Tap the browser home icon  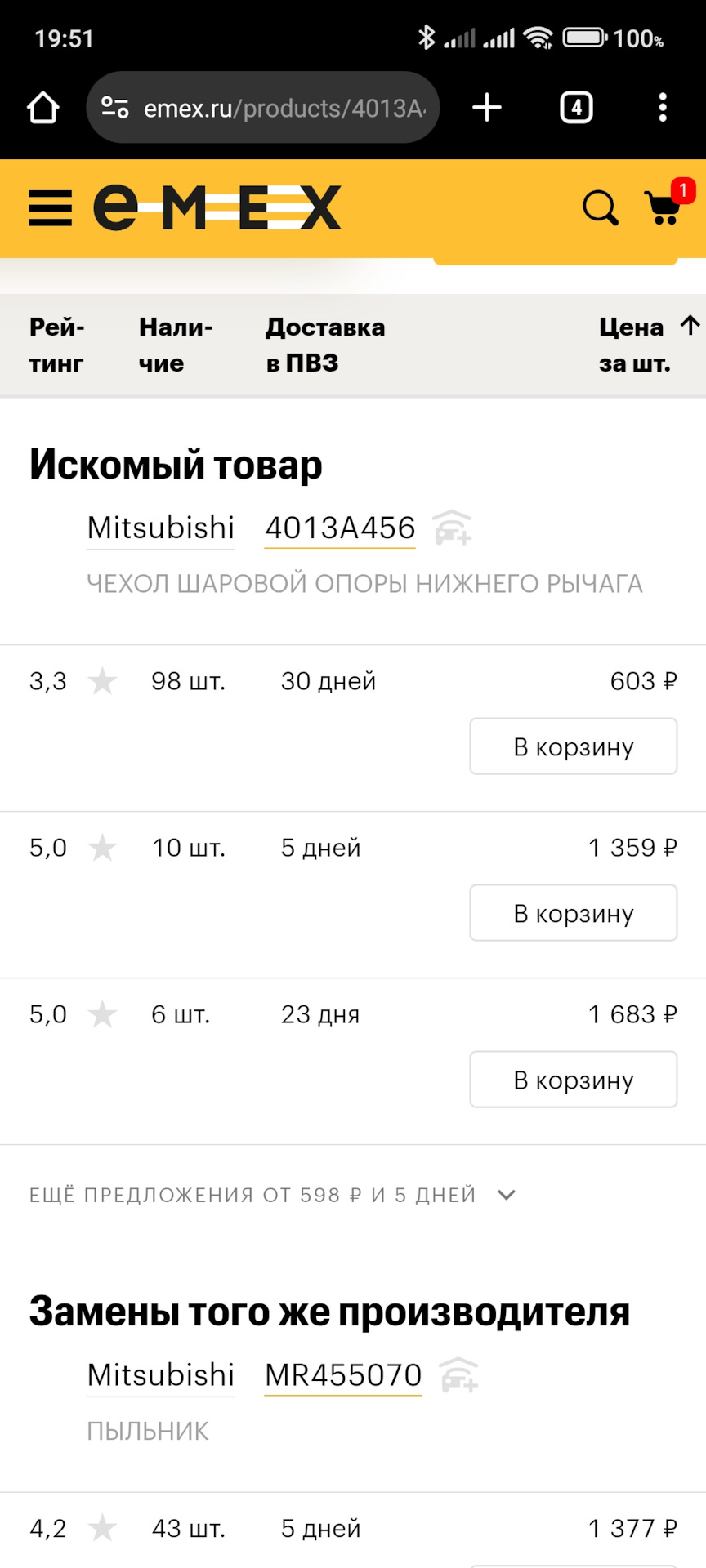pyautogui.click(x=43, y=107)
